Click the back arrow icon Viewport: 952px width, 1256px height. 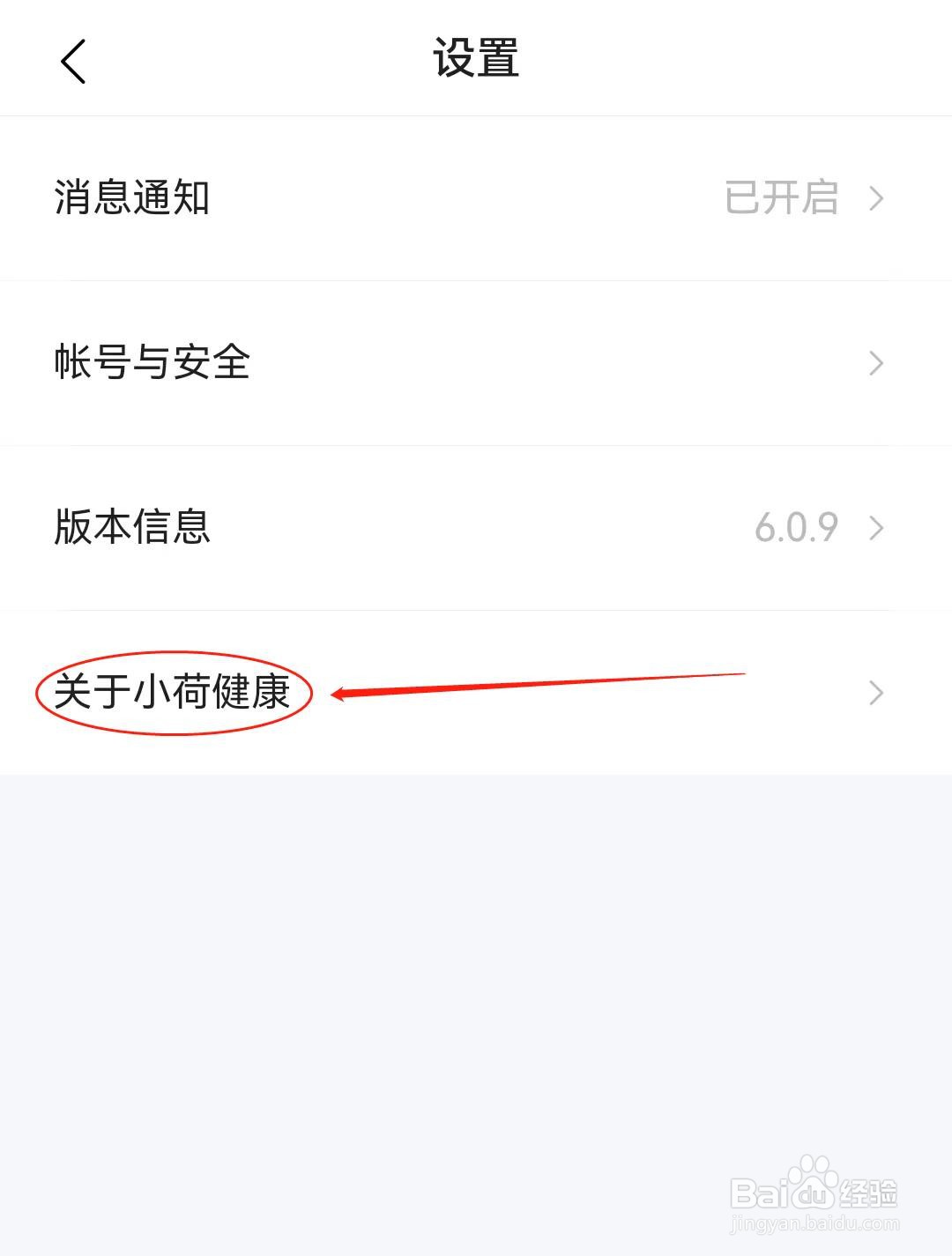coord(73,60)
